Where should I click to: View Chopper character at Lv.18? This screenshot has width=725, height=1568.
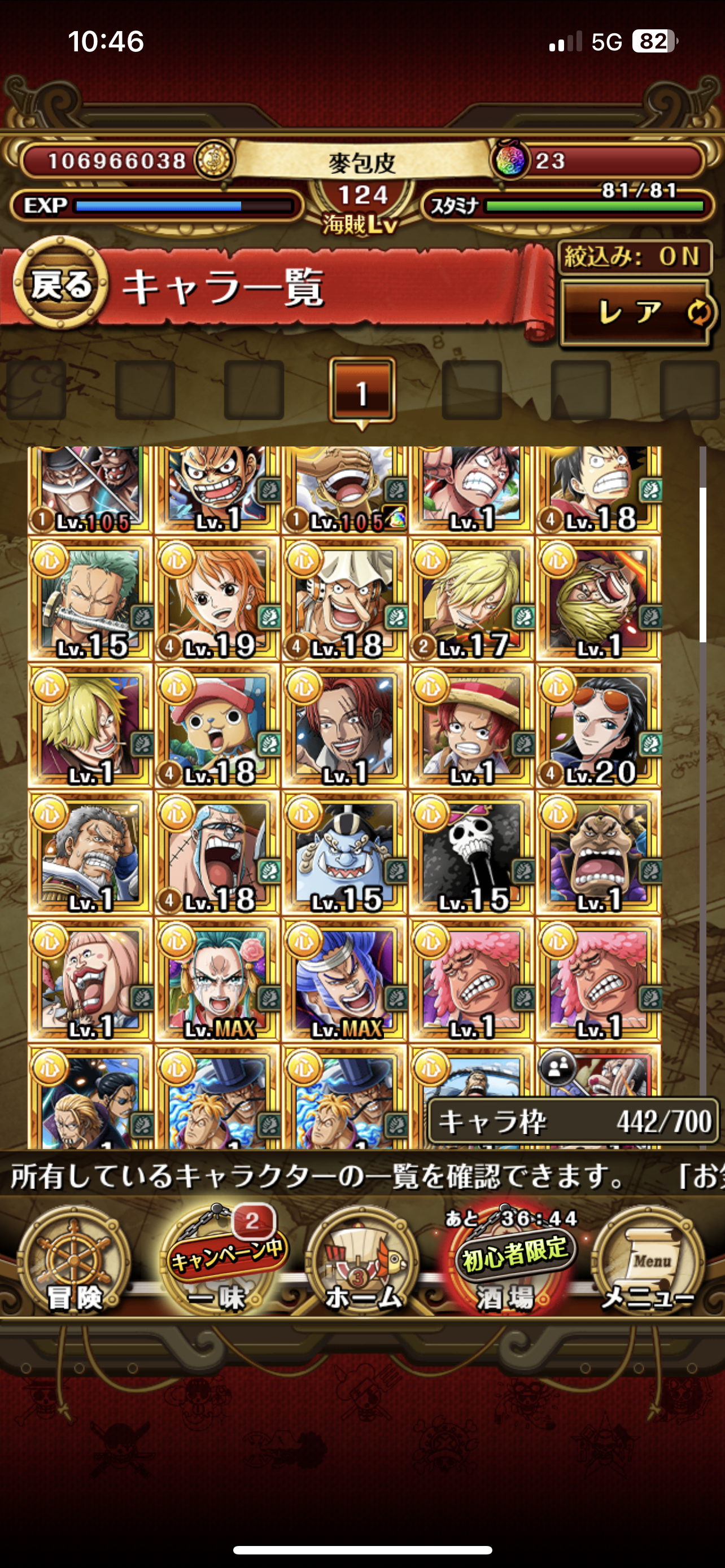(217, 726)
